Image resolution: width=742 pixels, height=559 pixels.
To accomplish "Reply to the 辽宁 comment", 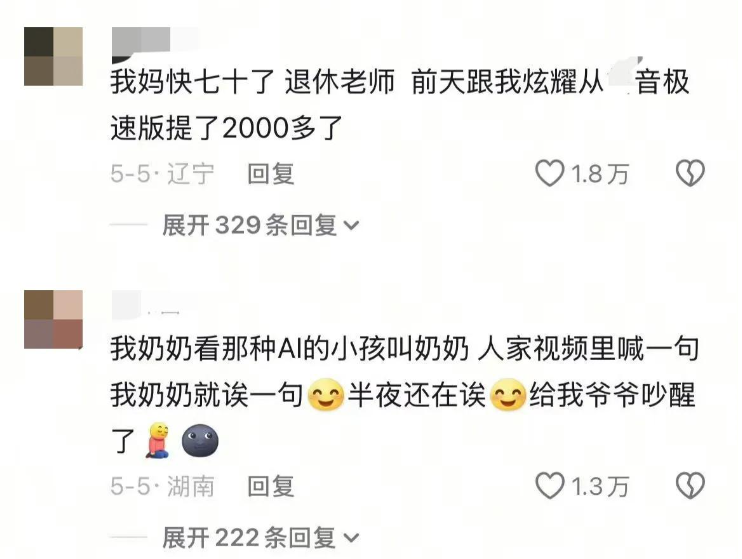I will tap(271, 174).
